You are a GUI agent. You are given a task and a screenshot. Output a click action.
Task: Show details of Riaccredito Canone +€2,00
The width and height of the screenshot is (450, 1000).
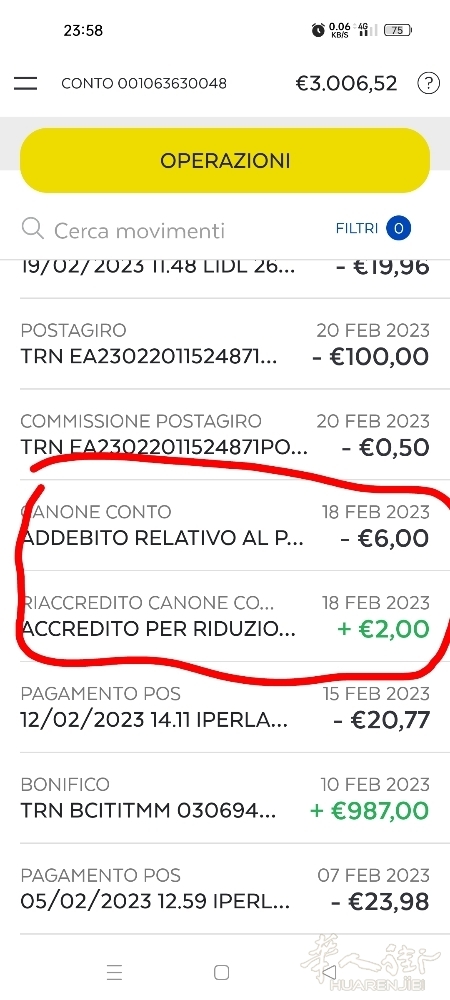(x=225, y=617)
